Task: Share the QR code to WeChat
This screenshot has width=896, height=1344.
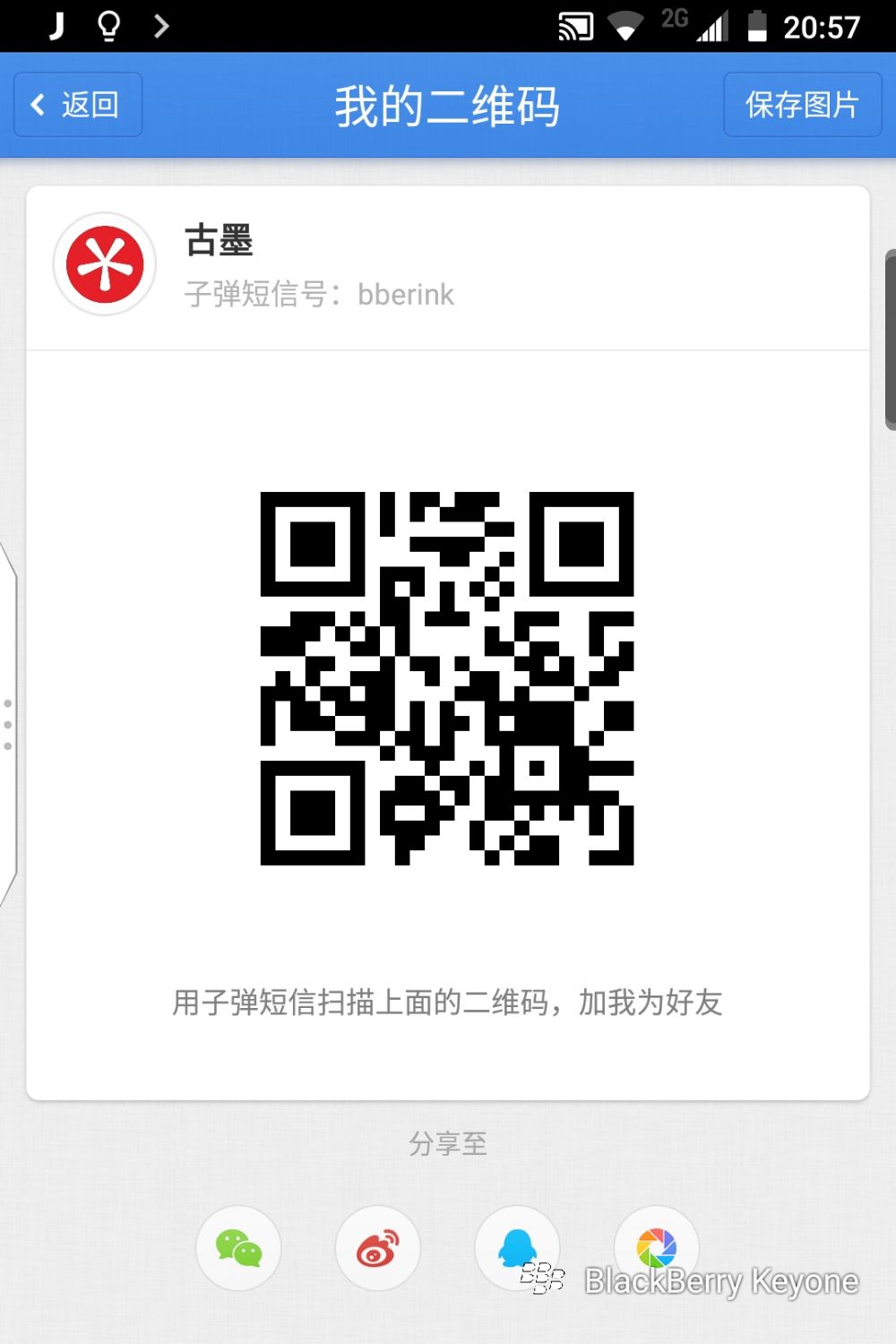Action: (238, 1248)
